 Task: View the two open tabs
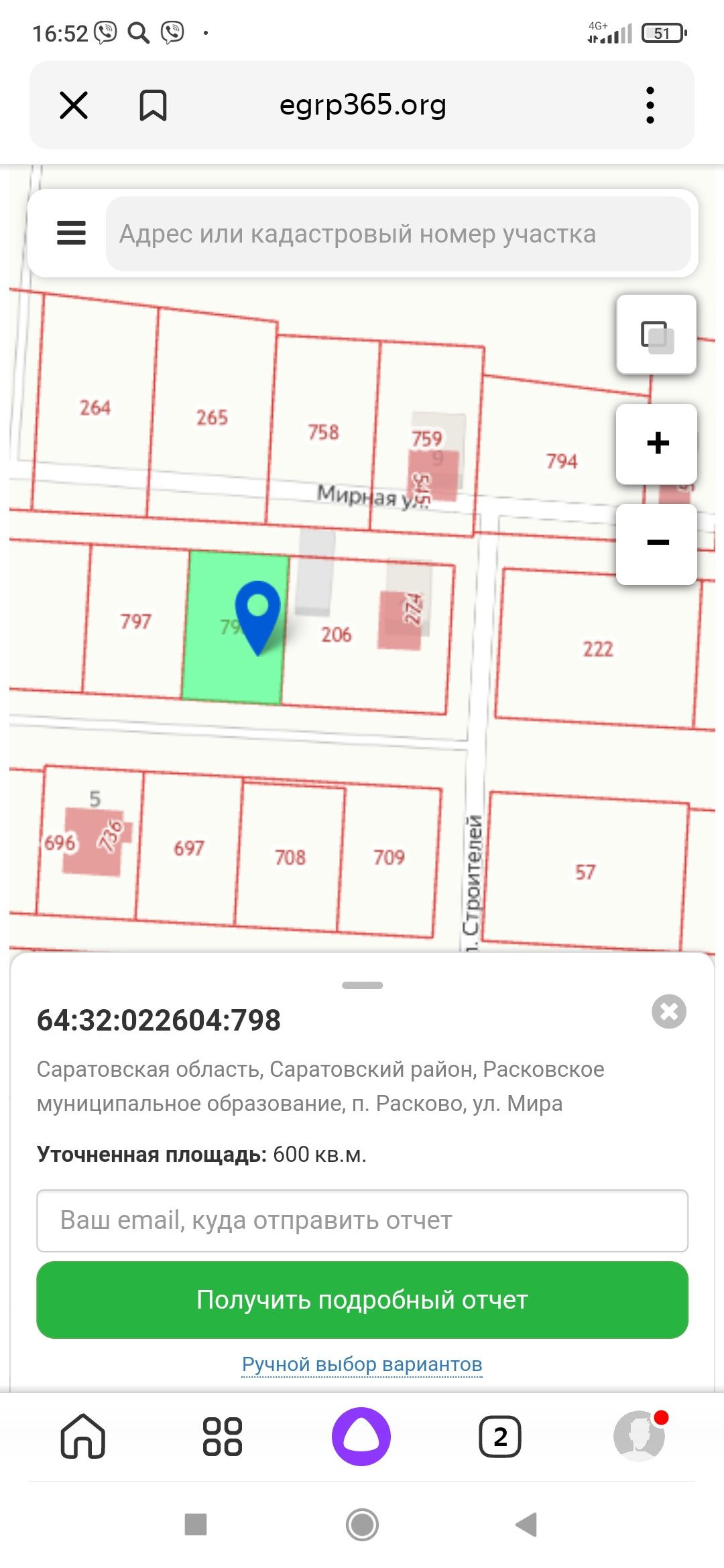[500, 1436]
